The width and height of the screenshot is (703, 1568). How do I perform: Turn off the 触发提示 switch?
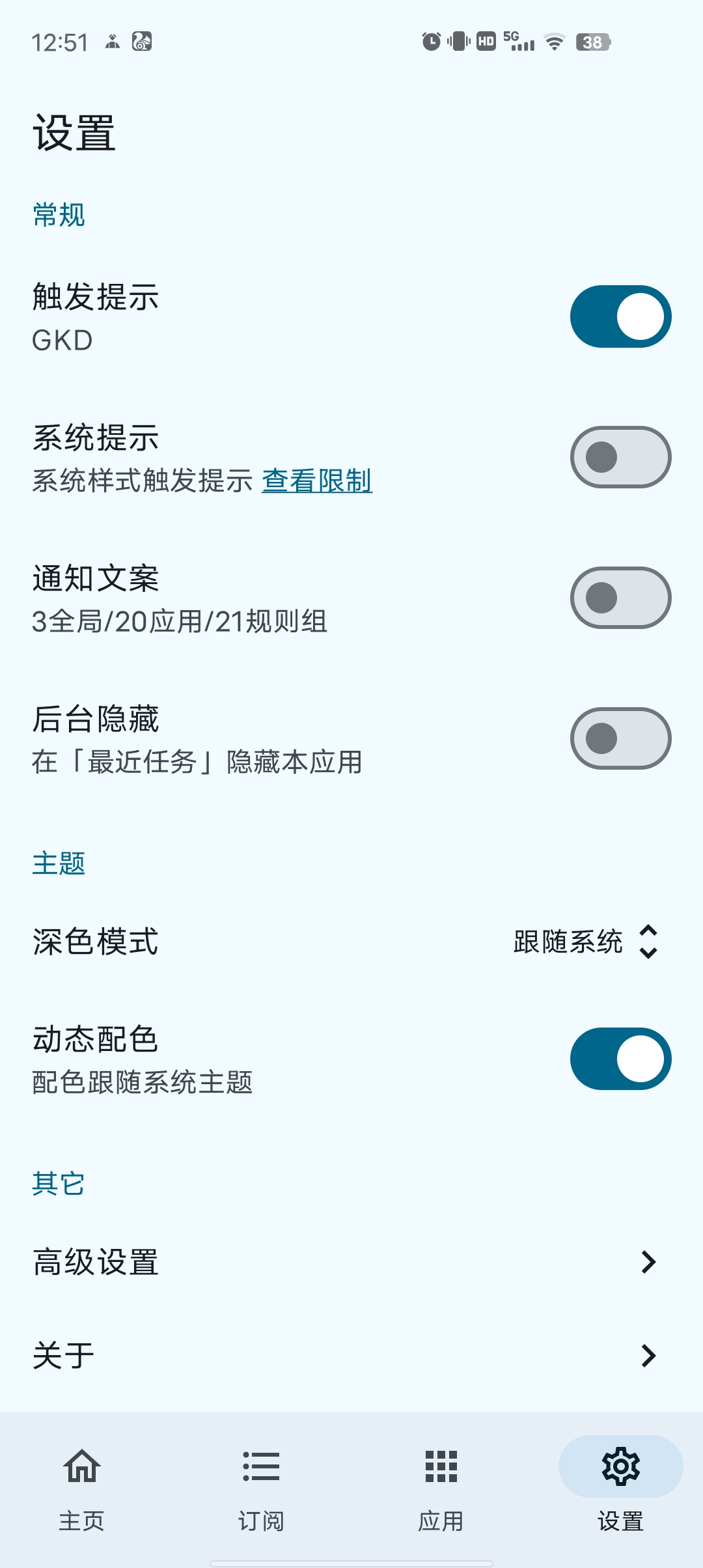[x=620, y=316]
